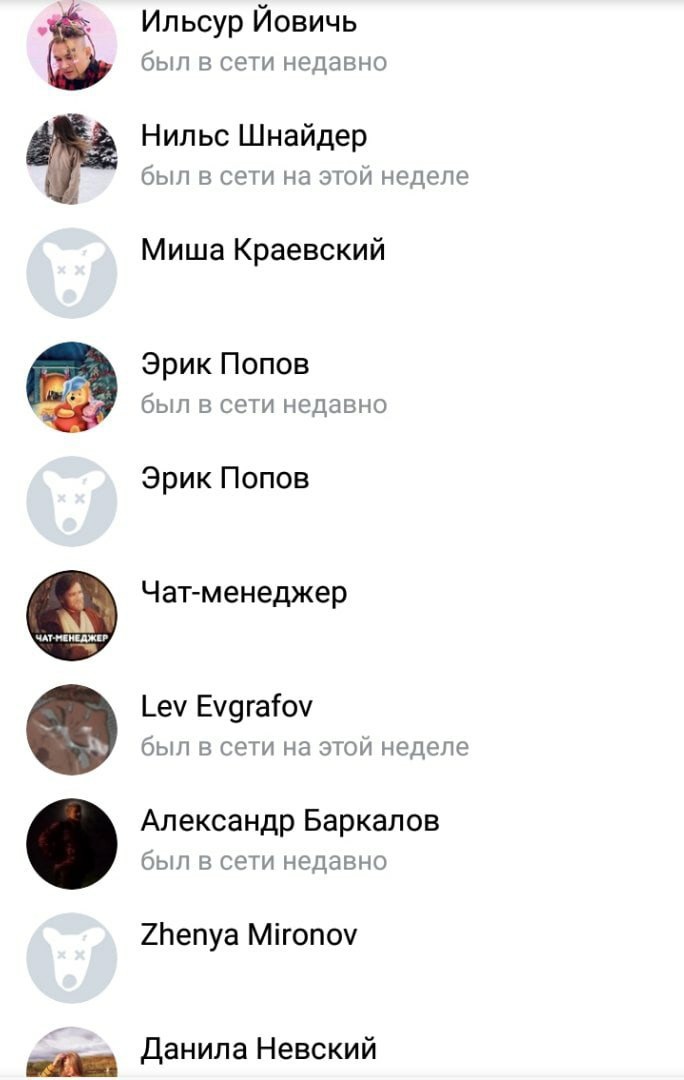Open Нильс Шнайдер's profile row
This screenshot has height=1080, width=684.
(253, 136)
